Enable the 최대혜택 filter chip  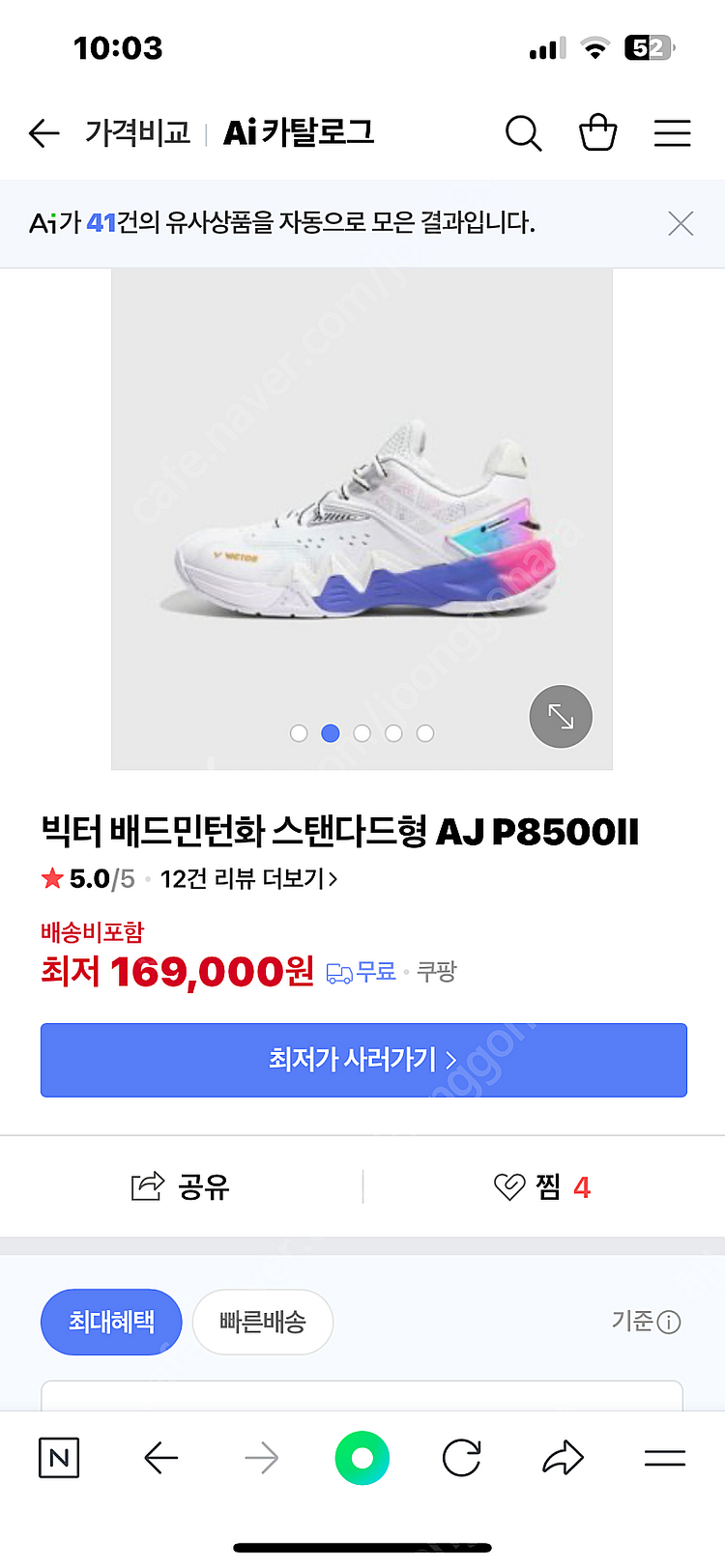coord(110,1322)
